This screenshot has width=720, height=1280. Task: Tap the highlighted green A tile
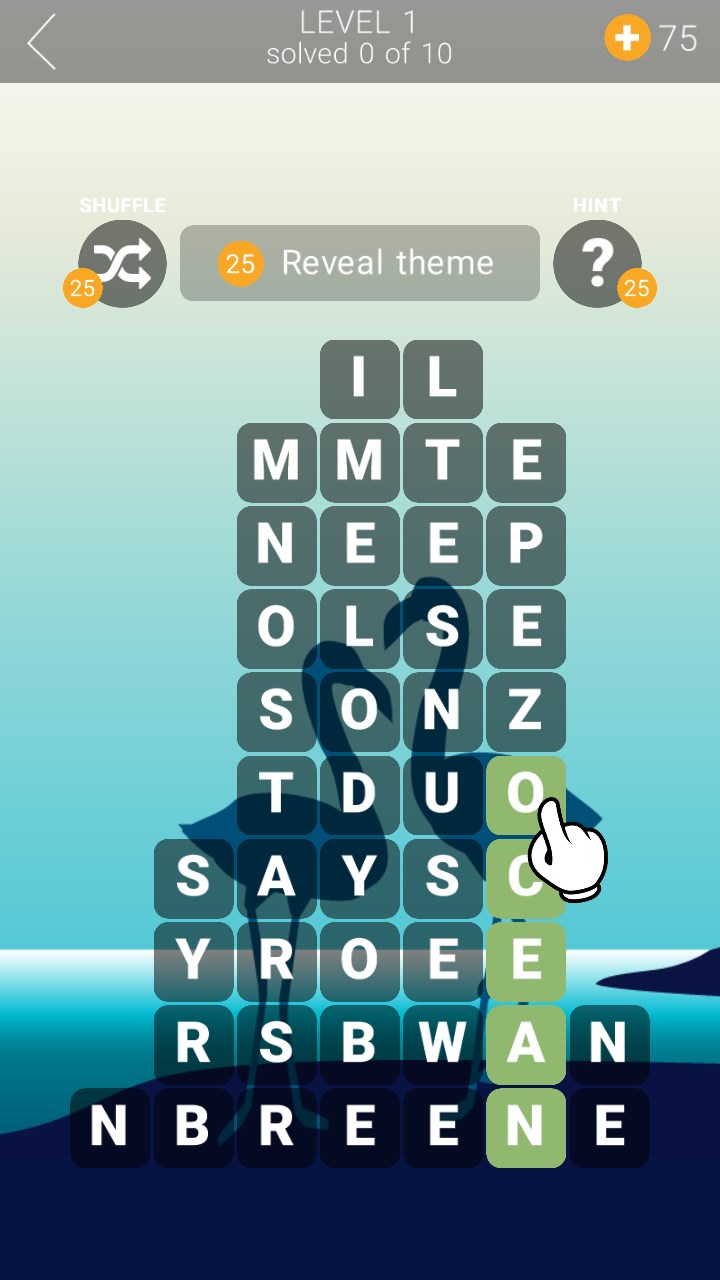point(526,1043)
